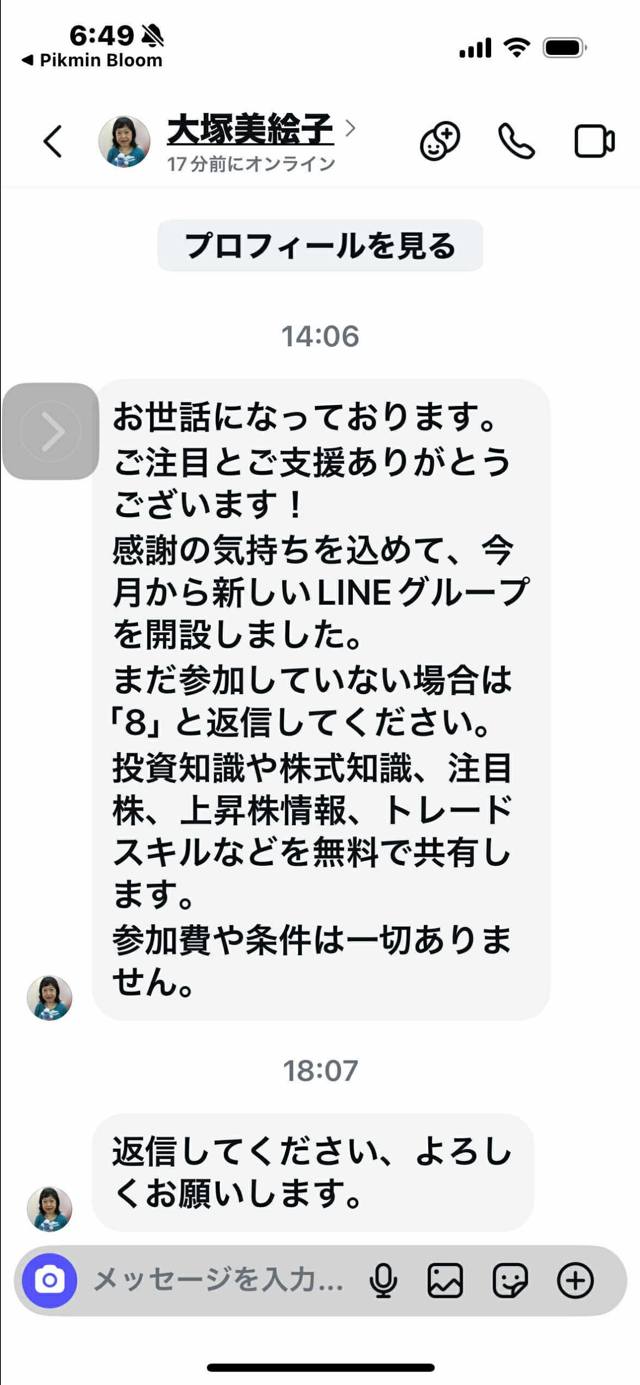Go back from the chat

point(53,142)
